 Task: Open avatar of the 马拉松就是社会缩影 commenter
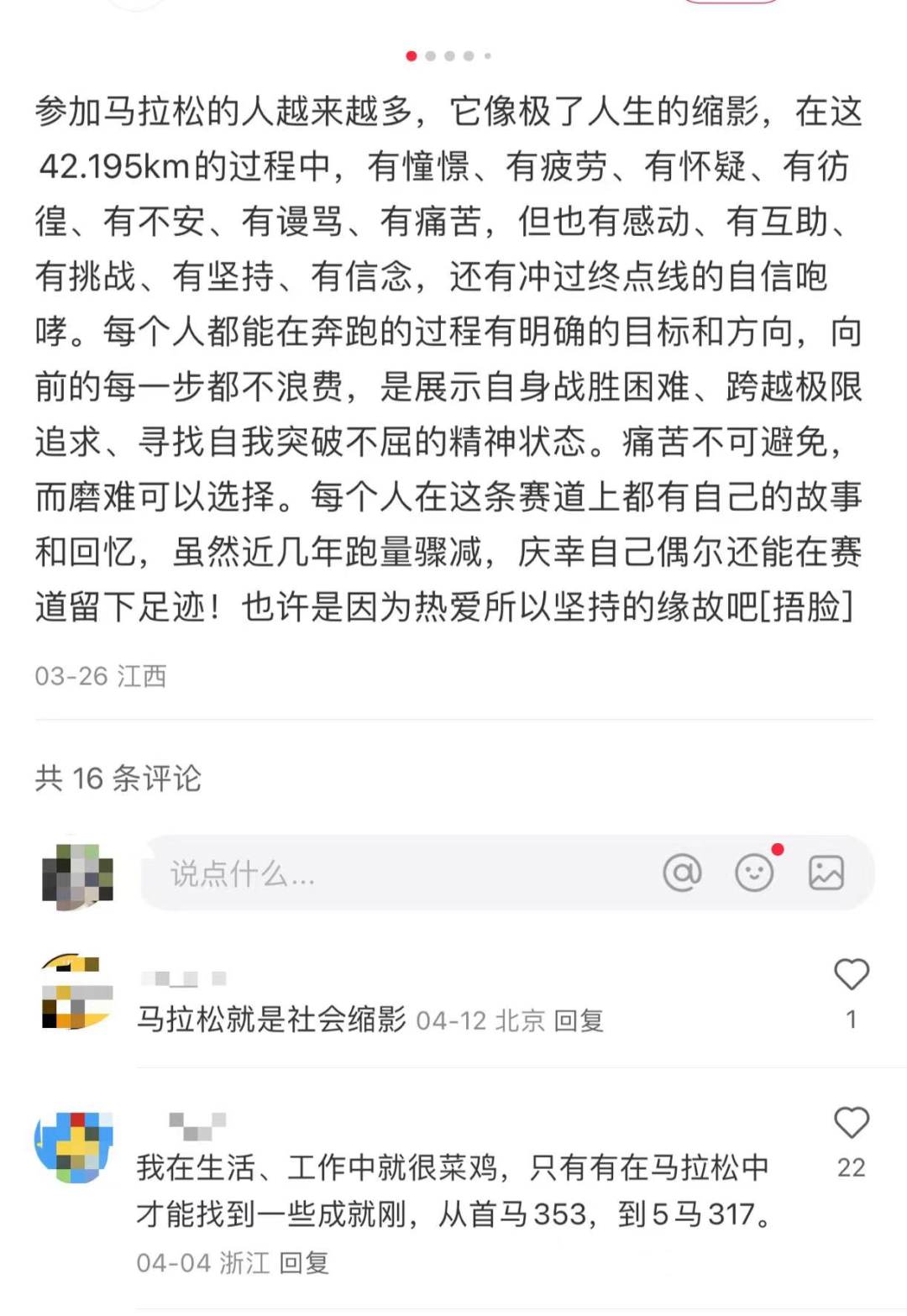[76, 992]
